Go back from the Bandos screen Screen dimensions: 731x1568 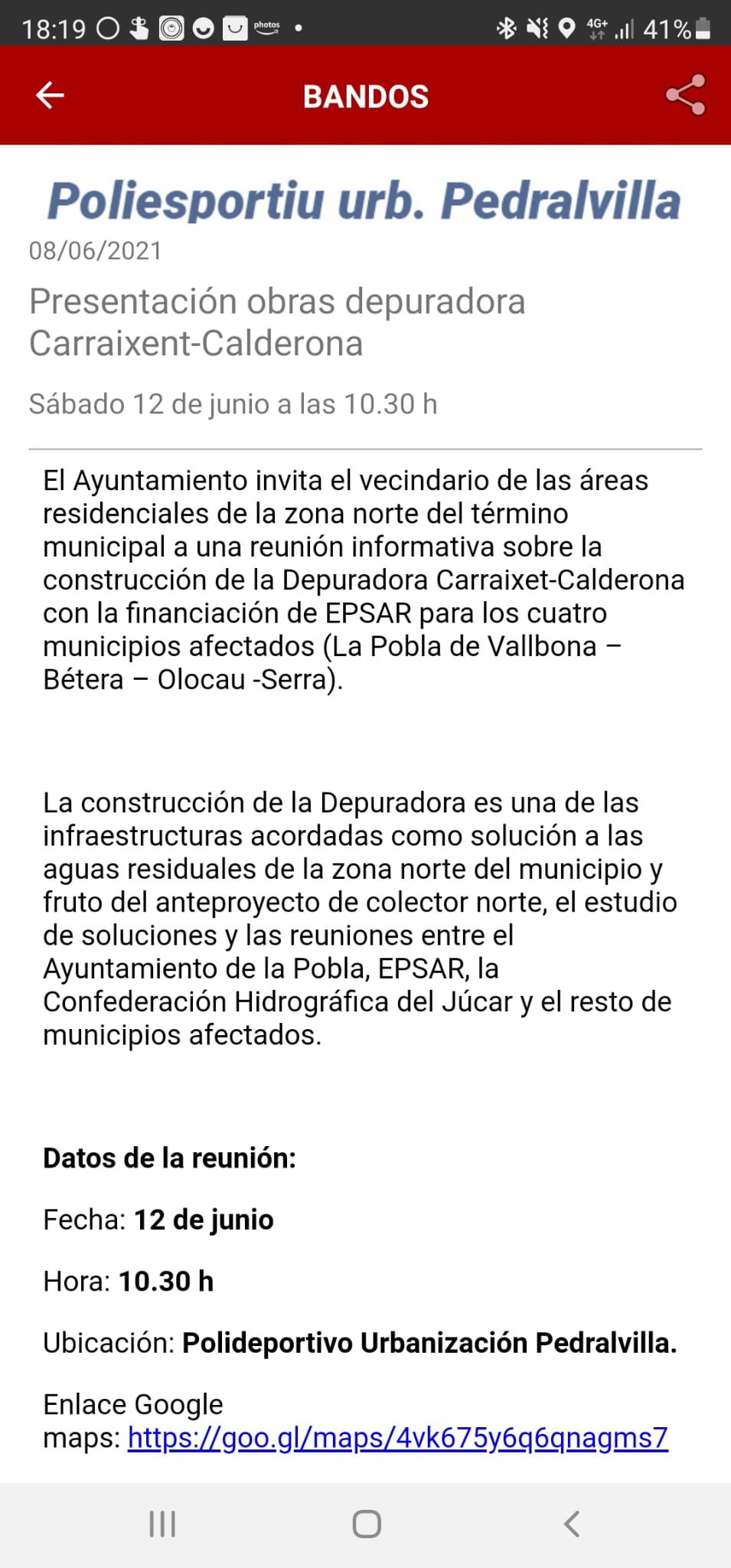[x=51, y=96]
